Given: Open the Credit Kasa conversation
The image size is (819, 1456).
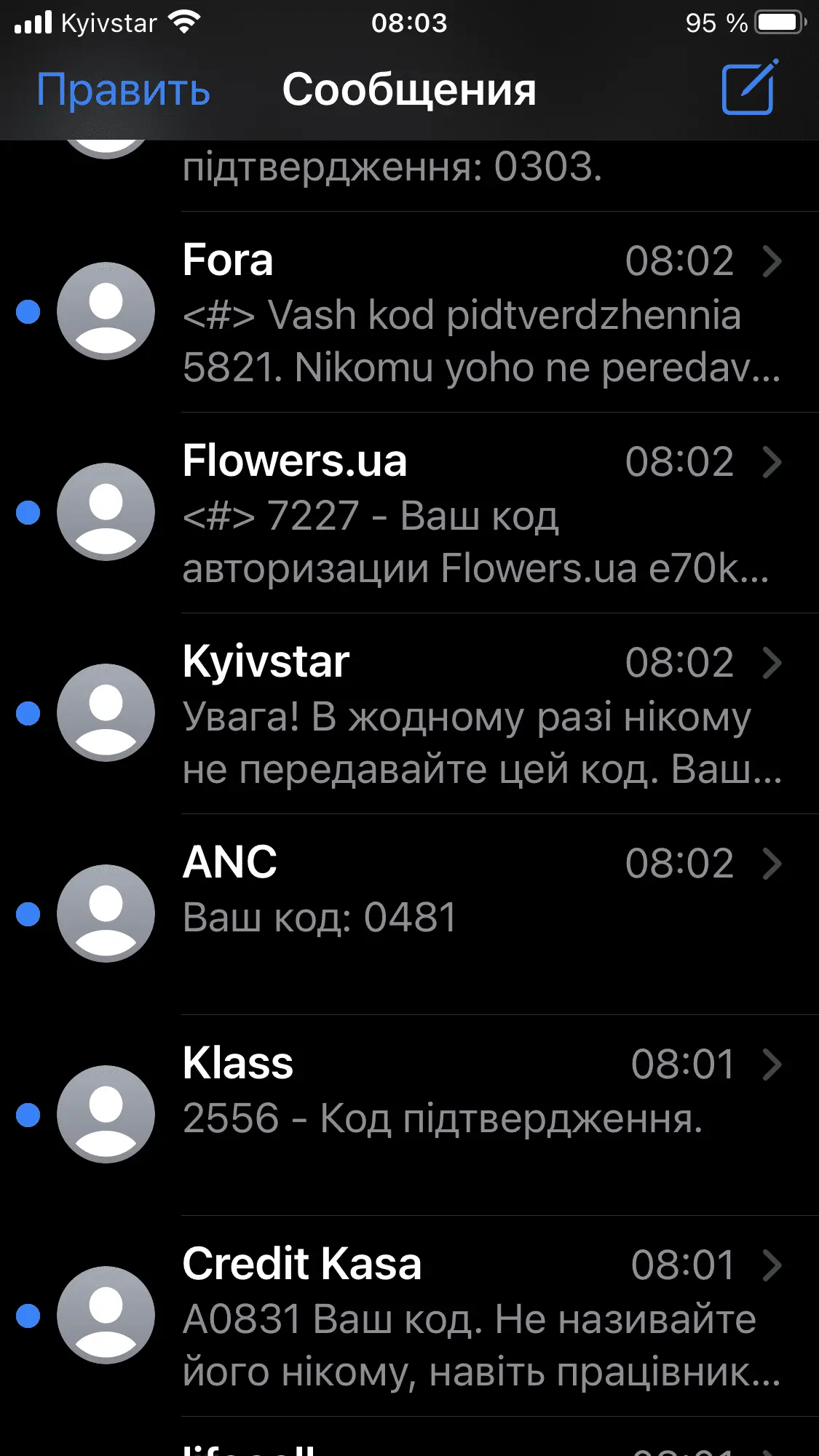Looking at the screenshot, I should tap(480, 1316).
